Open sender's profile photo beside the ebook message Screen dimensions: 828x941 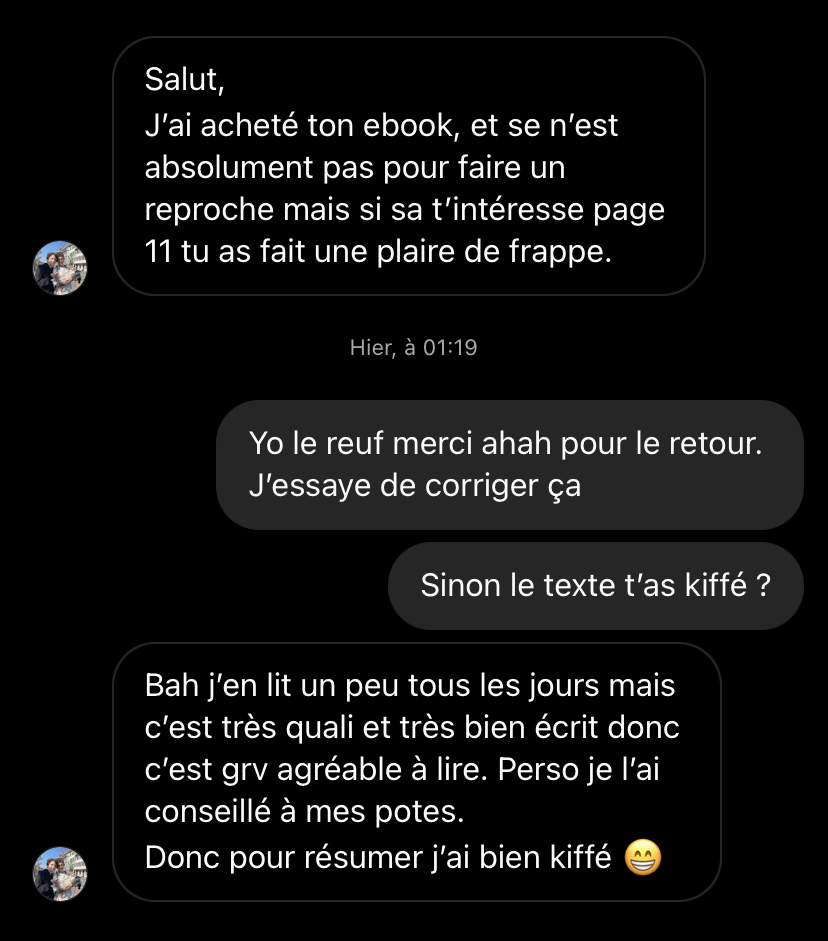61,268
